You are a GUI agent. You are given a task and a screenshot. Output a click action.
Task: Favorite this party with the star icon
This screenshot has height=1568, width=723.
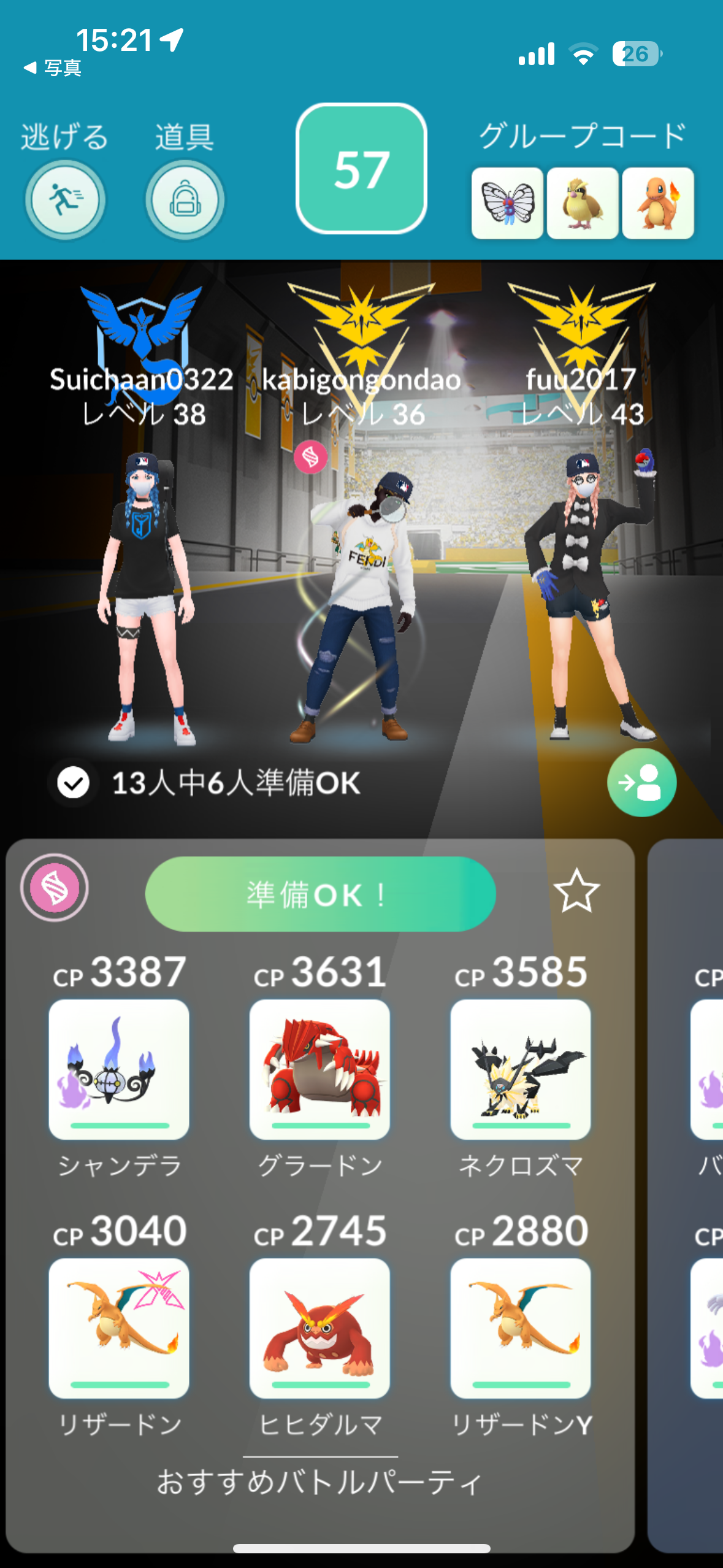576,891
